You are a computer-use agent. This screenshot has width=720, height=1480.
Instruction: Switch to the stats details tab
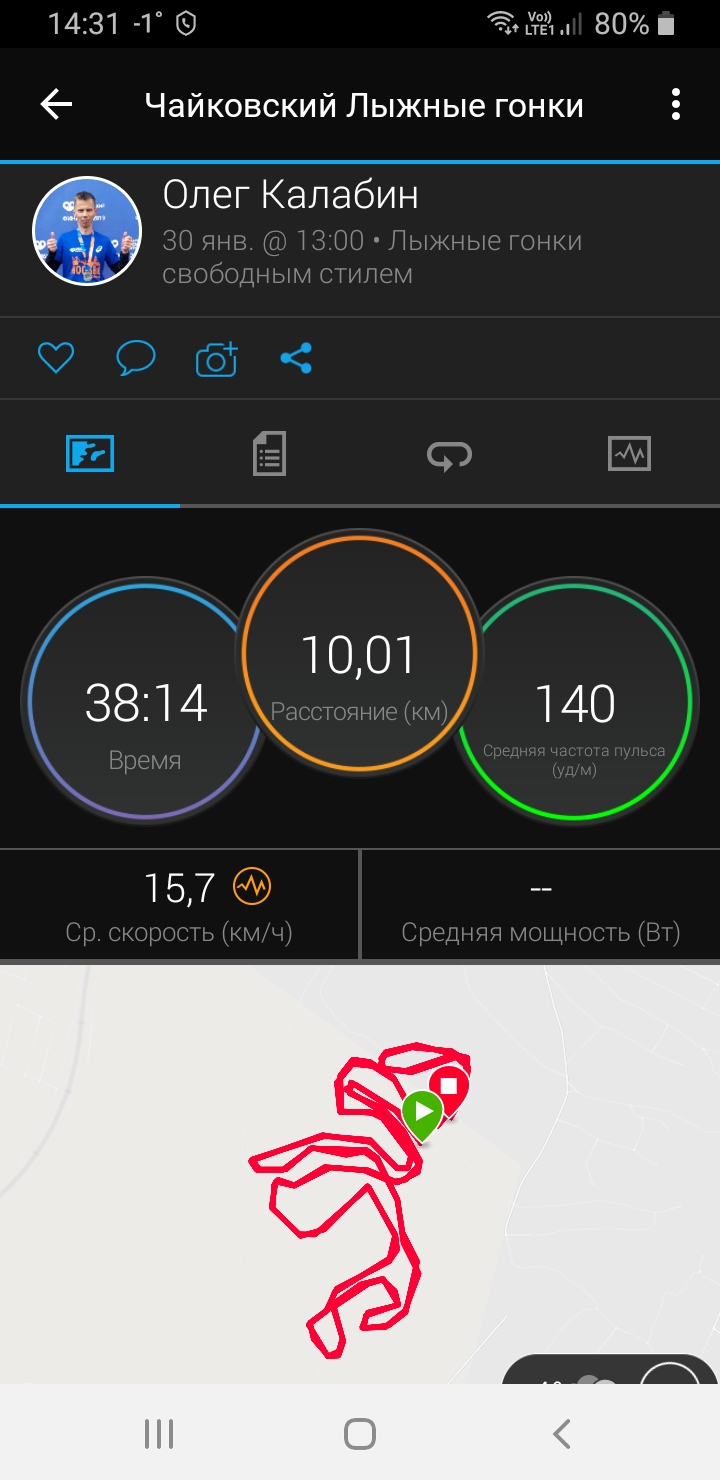(269, 454)
